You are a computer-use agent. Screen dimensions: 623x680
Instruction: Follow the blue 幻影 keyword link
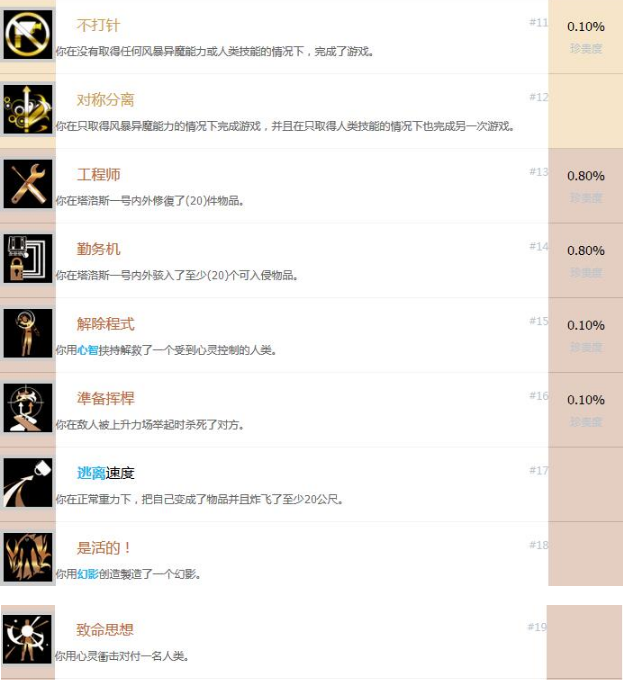87,574
